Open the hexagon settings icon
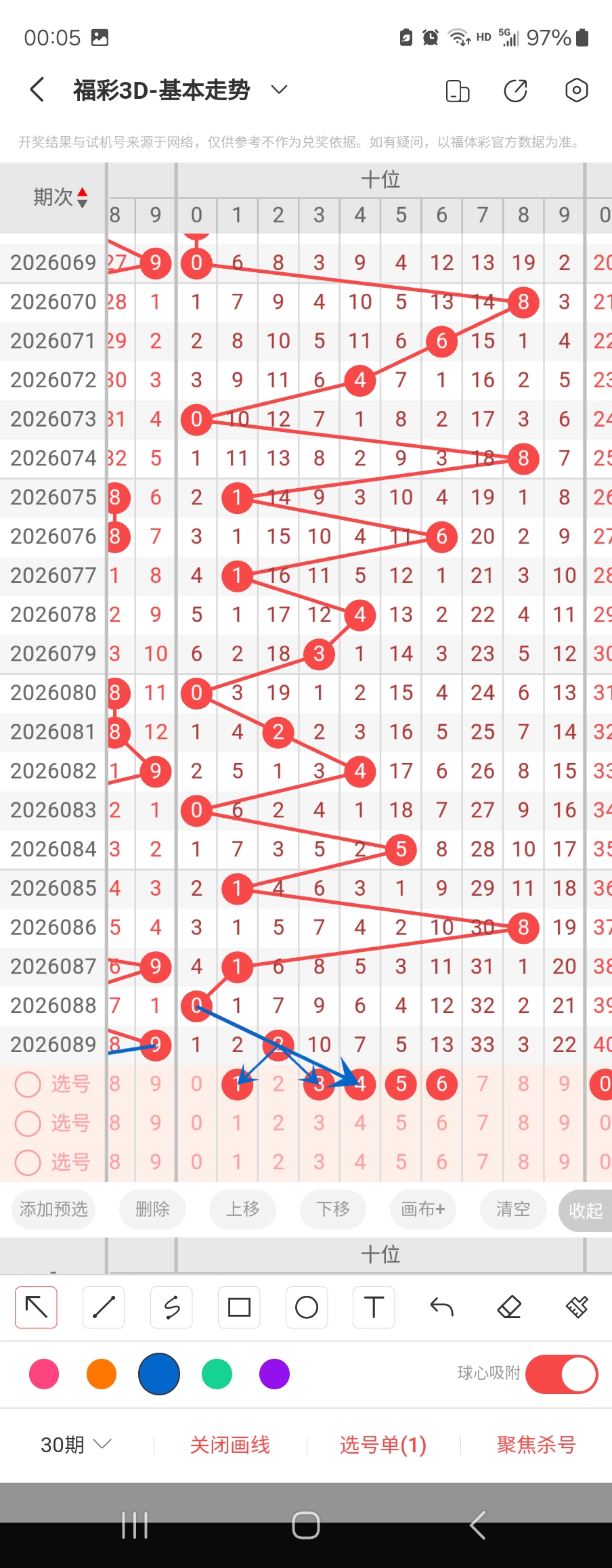 (576, 90)
